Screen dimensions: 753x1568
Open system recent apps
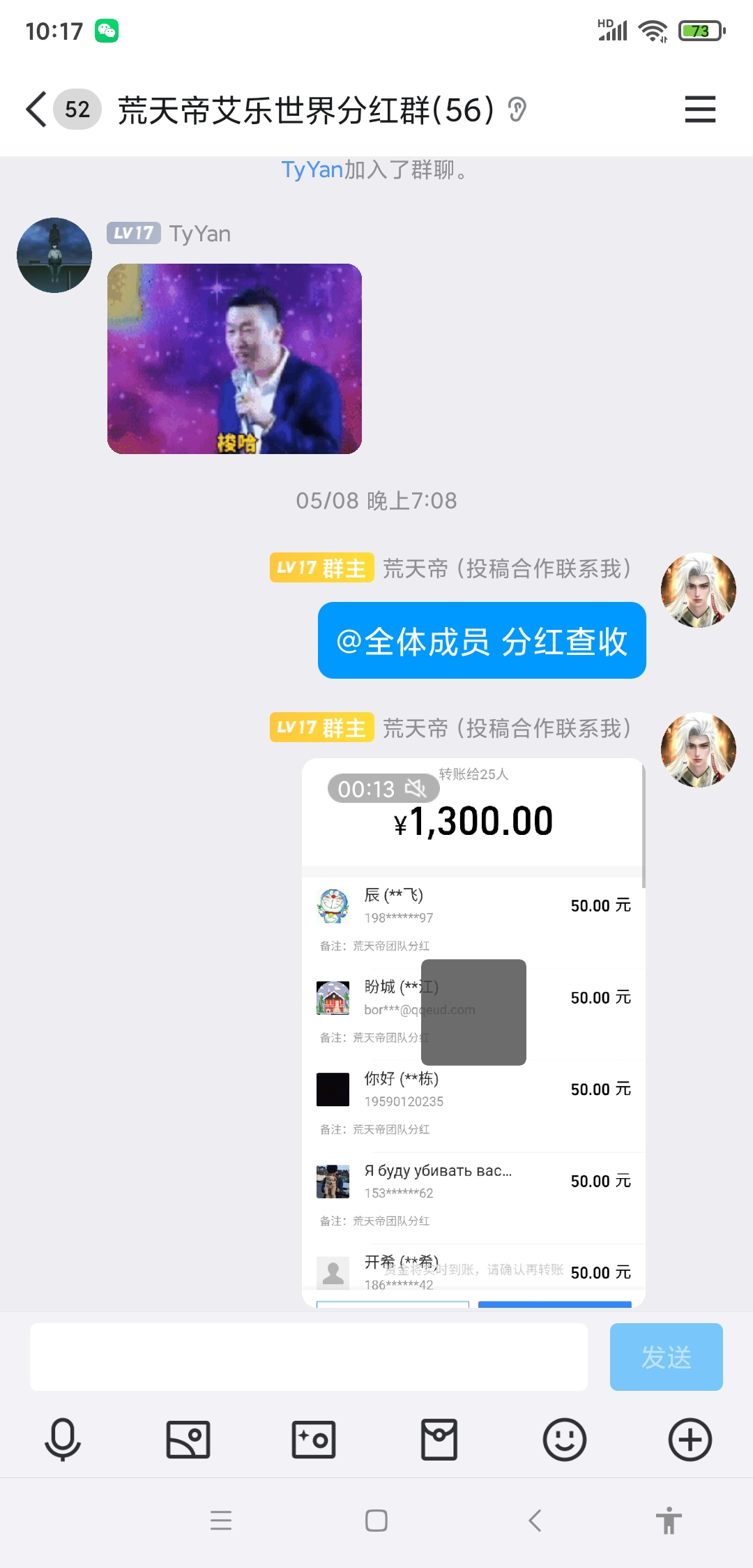[221, 1521]
